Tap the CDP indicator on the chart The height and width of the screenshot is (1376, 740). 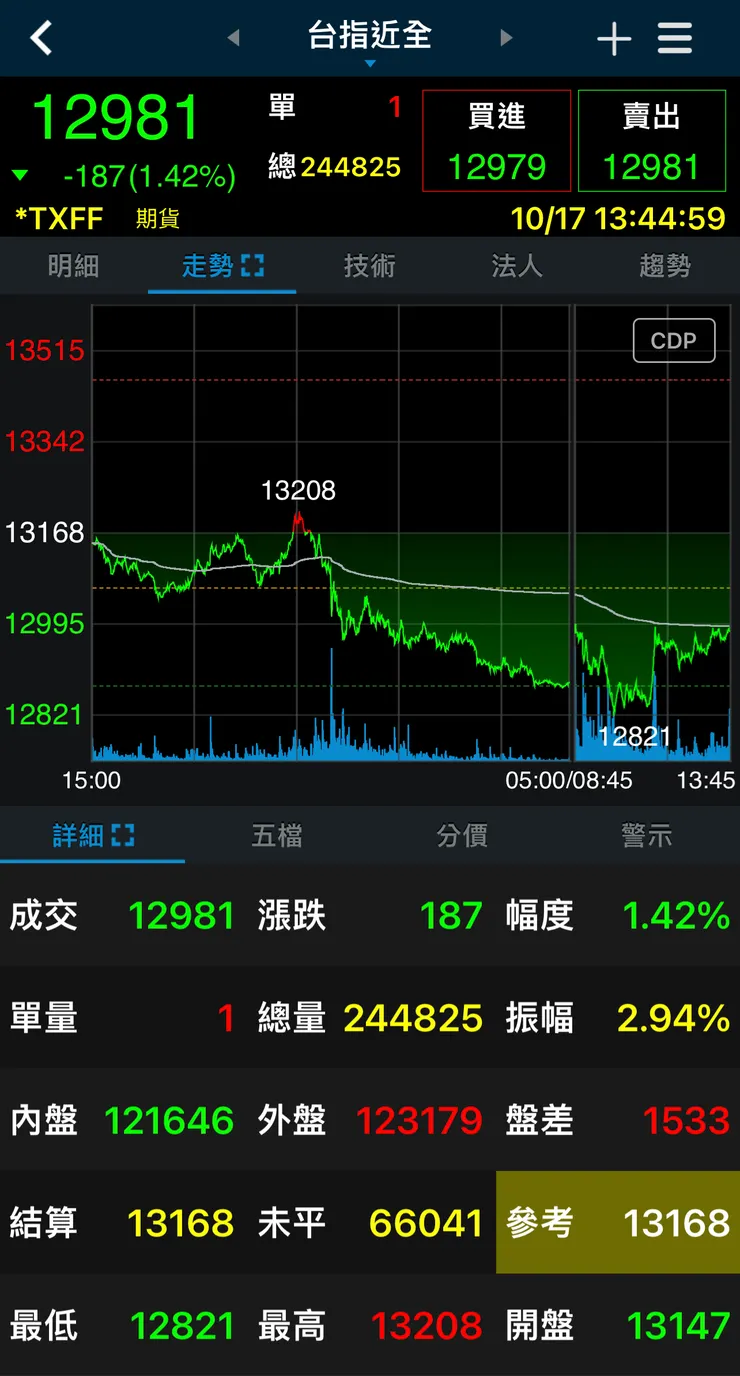(x=673, y=340)
